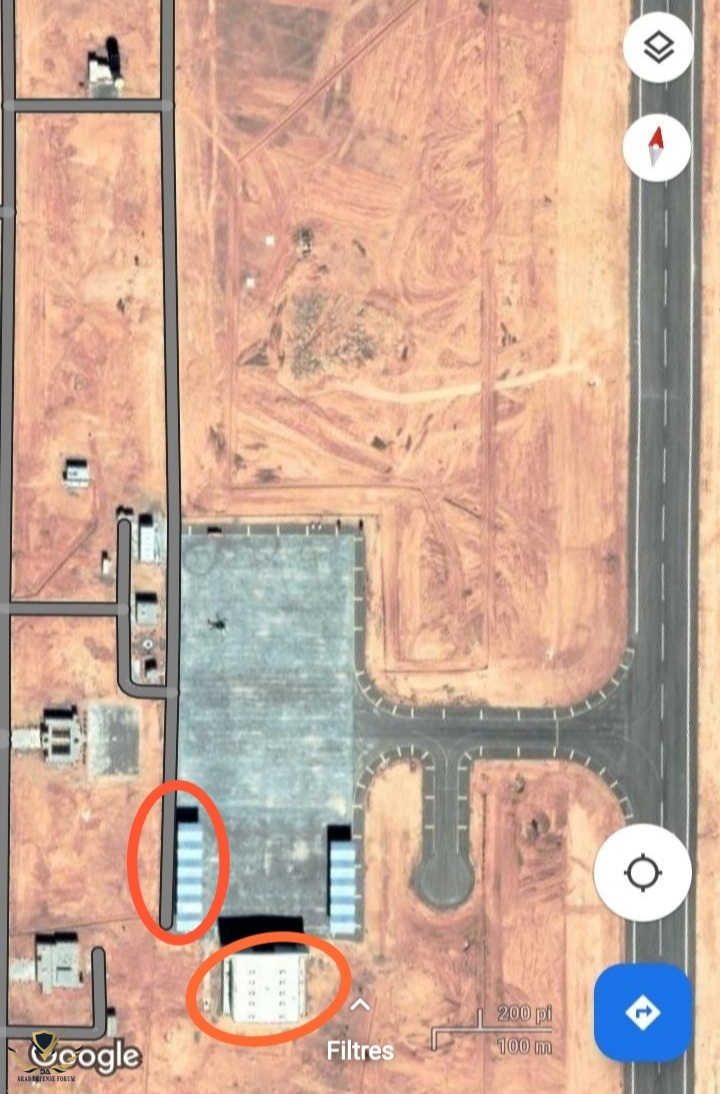Expand the Filtres panel
The height and width of the screenshot is (1094, 720).
coord(360,1030)
